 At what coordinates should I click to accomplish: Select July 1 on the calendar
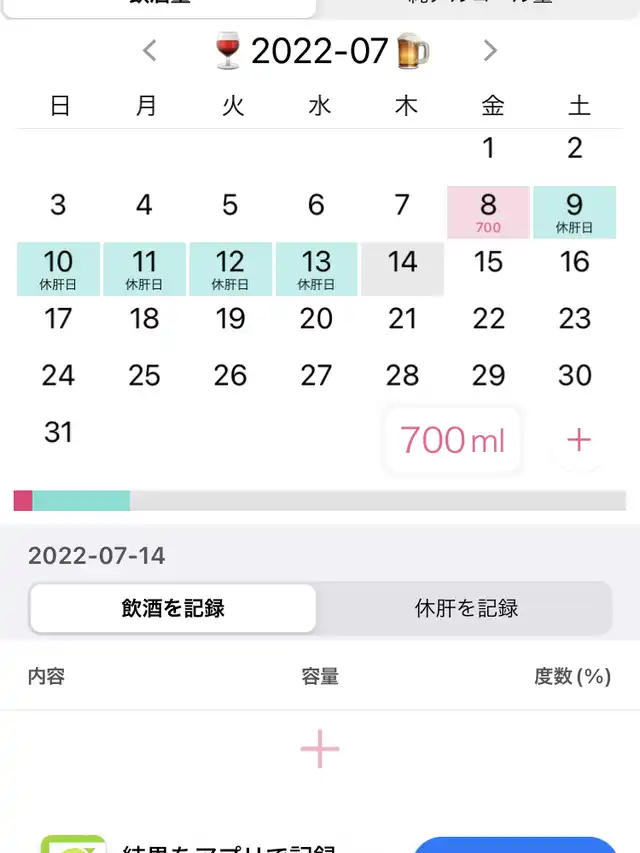click(488, 155)
